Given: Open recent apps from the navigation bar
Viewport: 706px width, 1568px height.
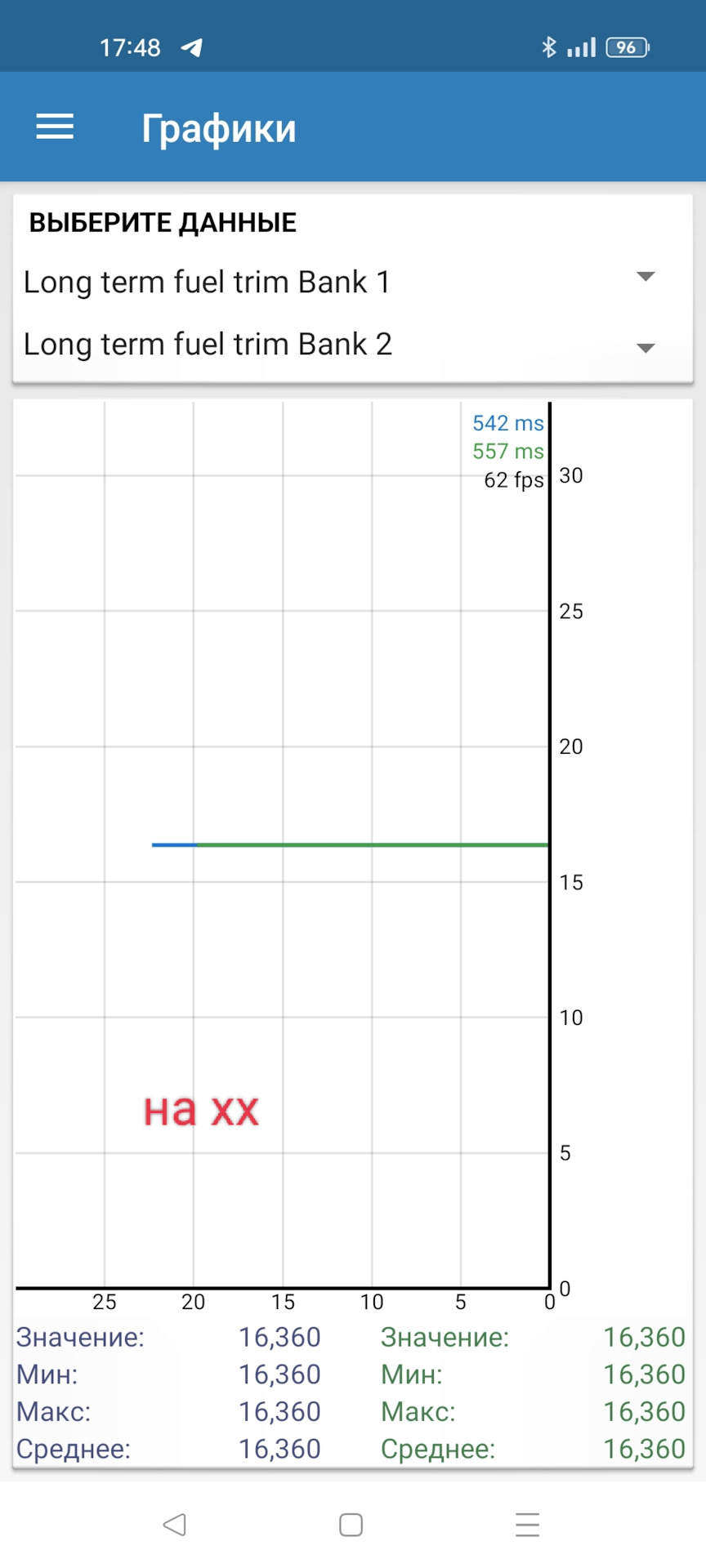Looking at the screenshot, I should pyautogui.click(x=527, y=1525).
